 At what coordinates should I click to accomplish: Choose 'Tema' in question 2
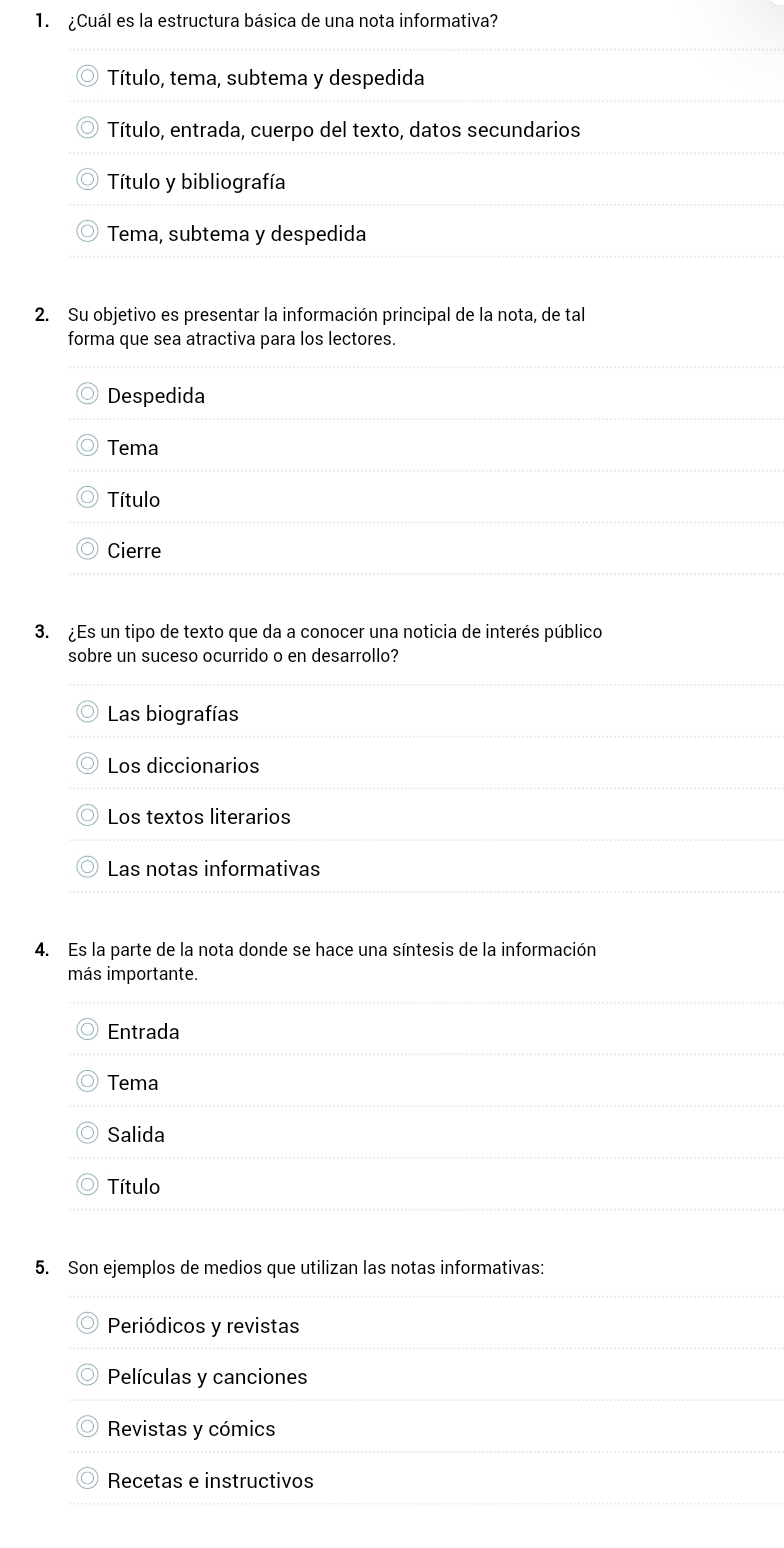(88, 447)
